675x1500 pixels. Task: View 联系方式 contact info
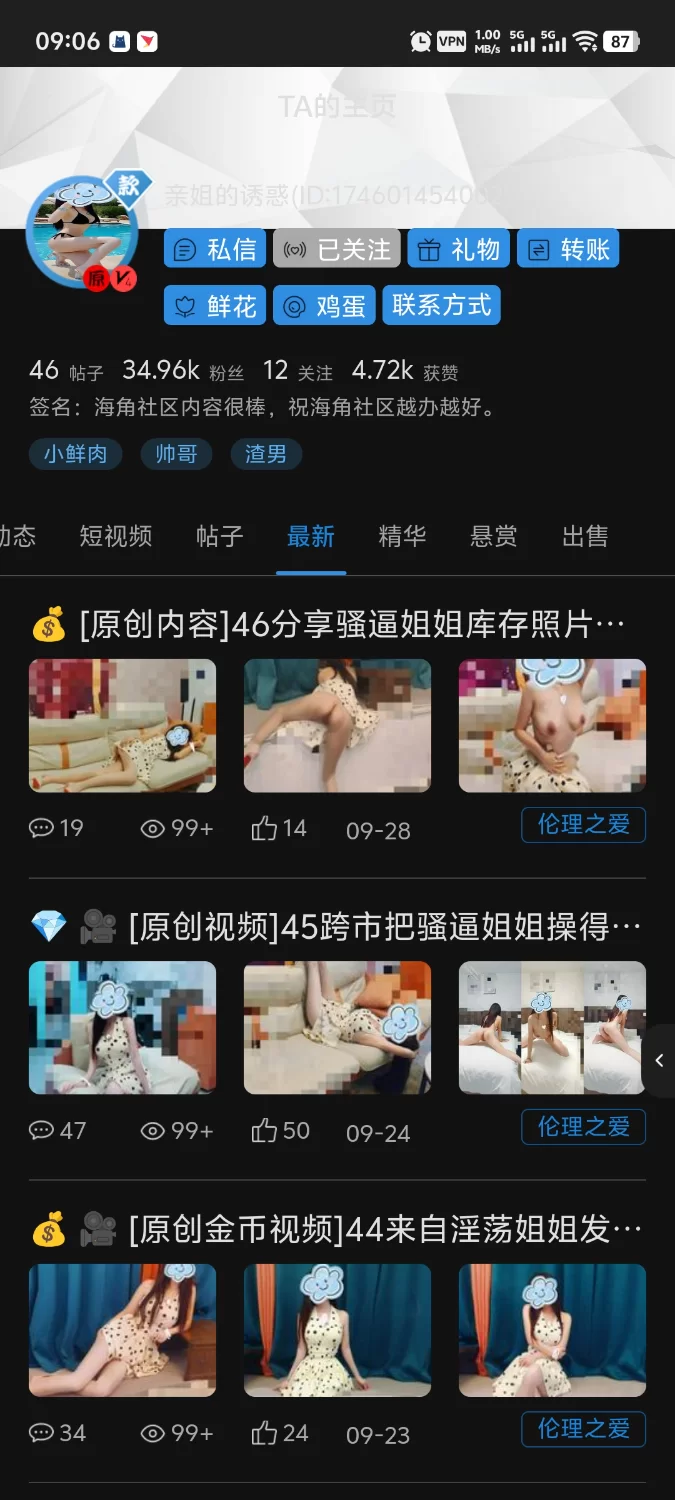441,305
